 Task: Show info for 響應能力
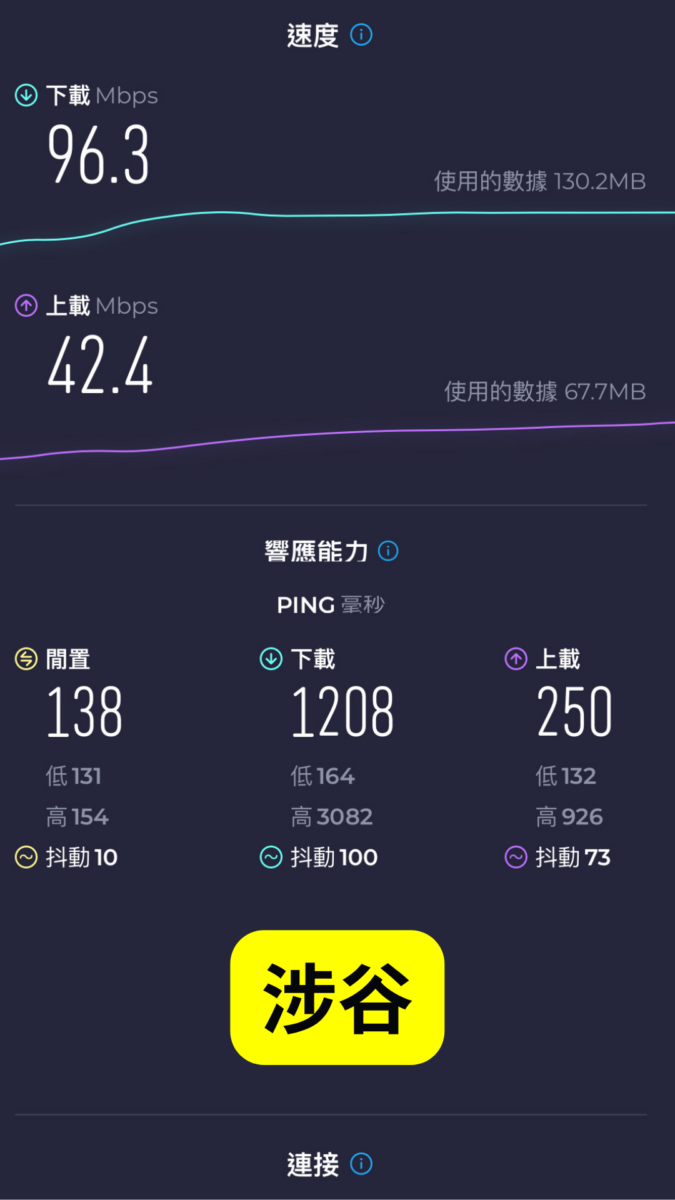(388, 551)
